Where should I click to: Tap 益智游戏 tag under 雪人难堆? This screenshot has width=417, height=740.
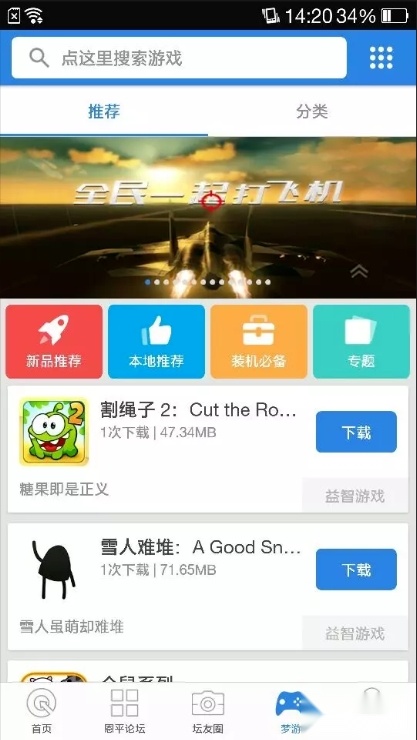coord(355,633)
